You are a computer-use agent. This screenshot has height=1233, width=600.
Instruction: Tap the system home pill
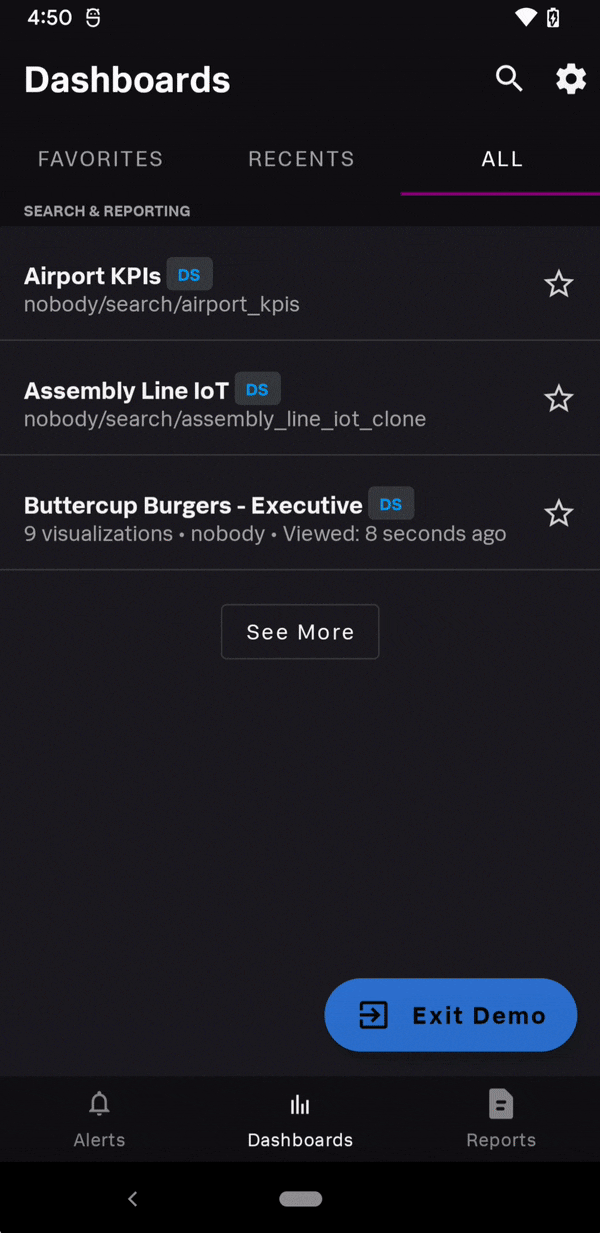tap(300, 1198)
